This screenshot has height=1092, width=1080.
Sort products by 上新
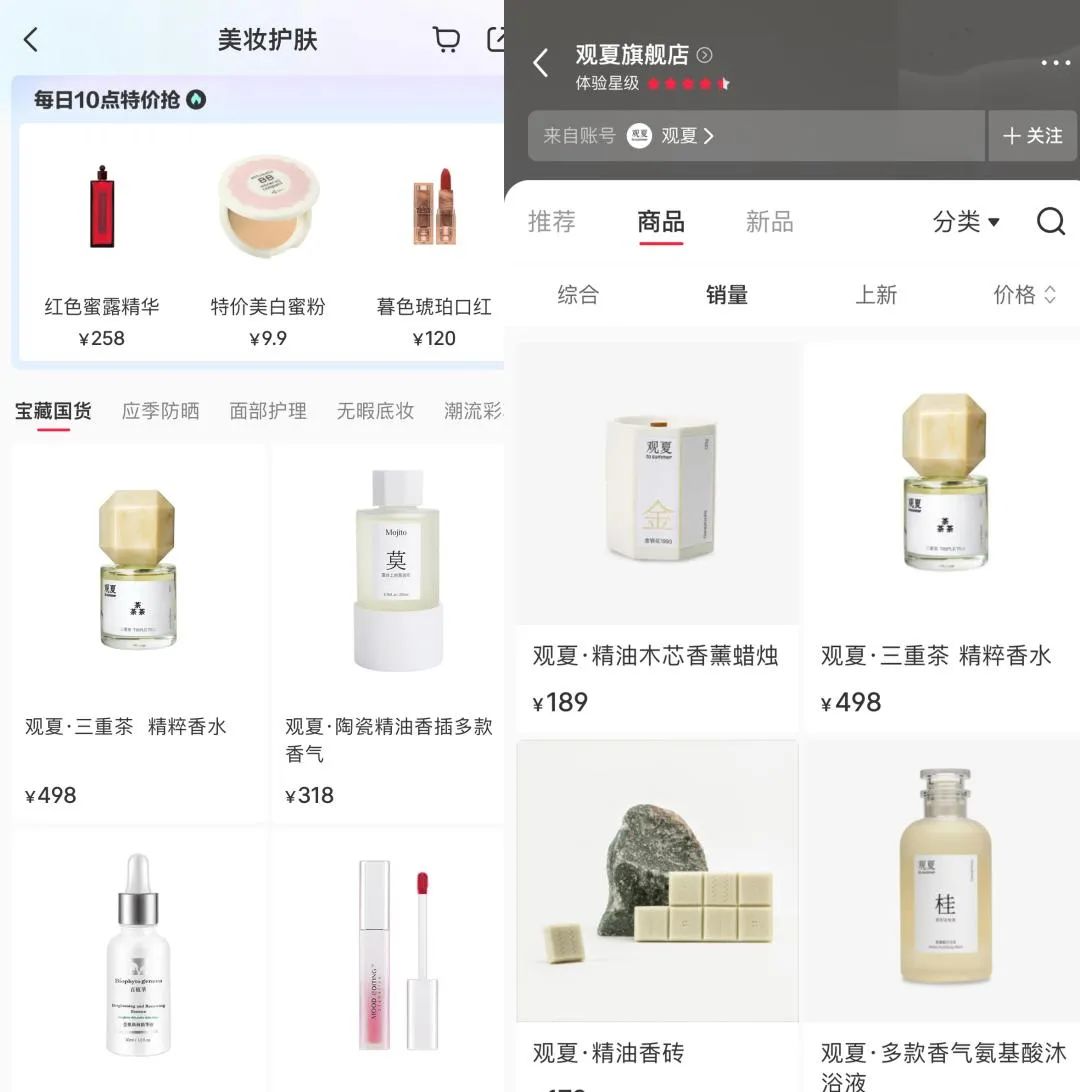pos(876,294)
